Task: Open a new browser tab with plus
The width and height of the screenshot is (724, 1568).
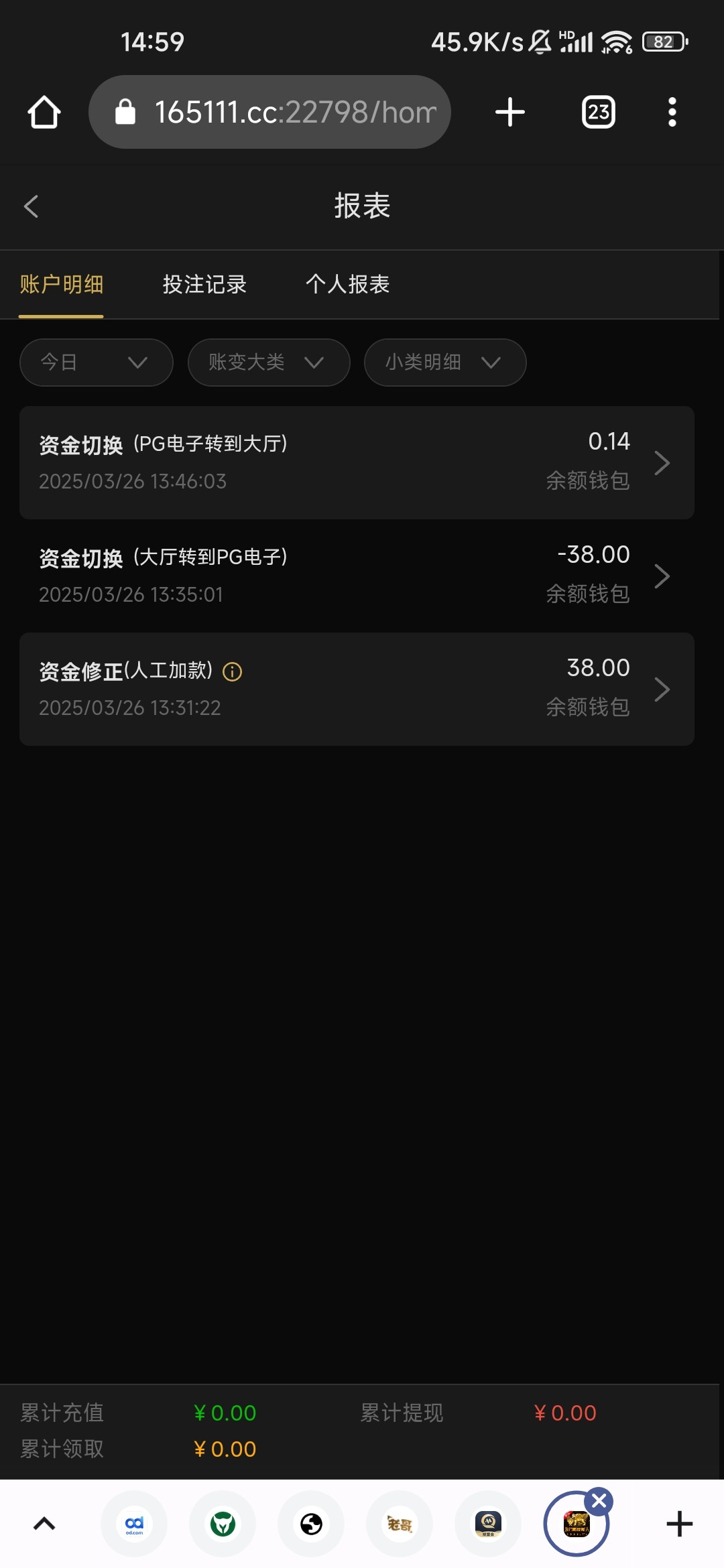Action: (x=510, y=112)
